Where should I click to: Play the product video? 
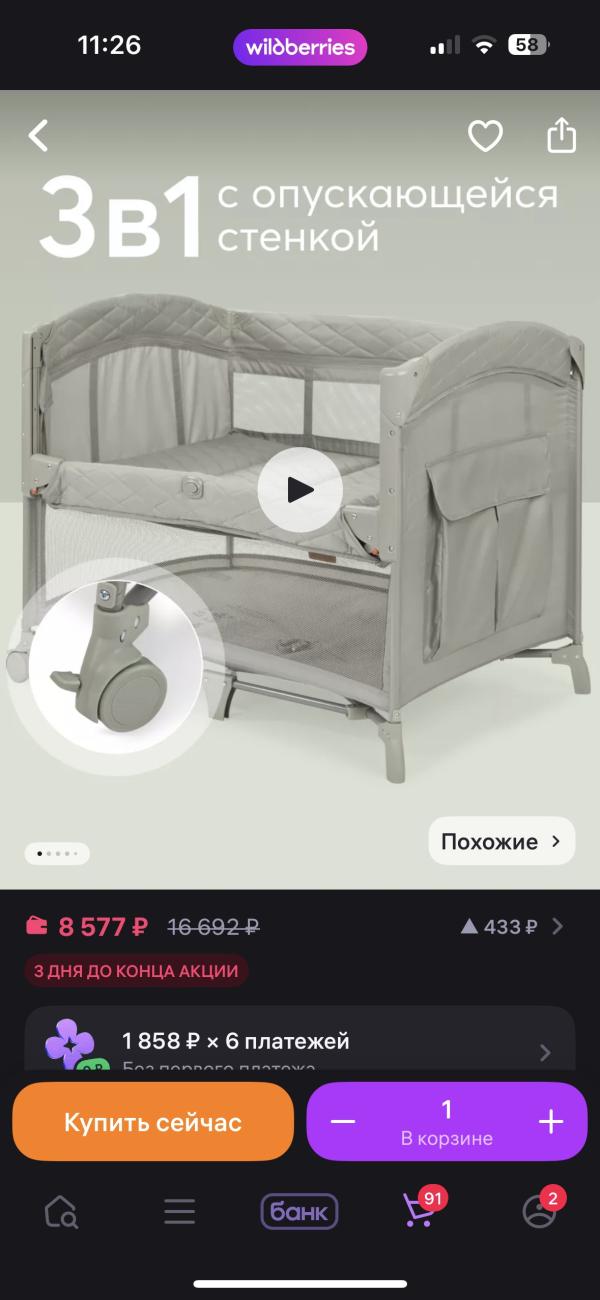pos(300,489)
